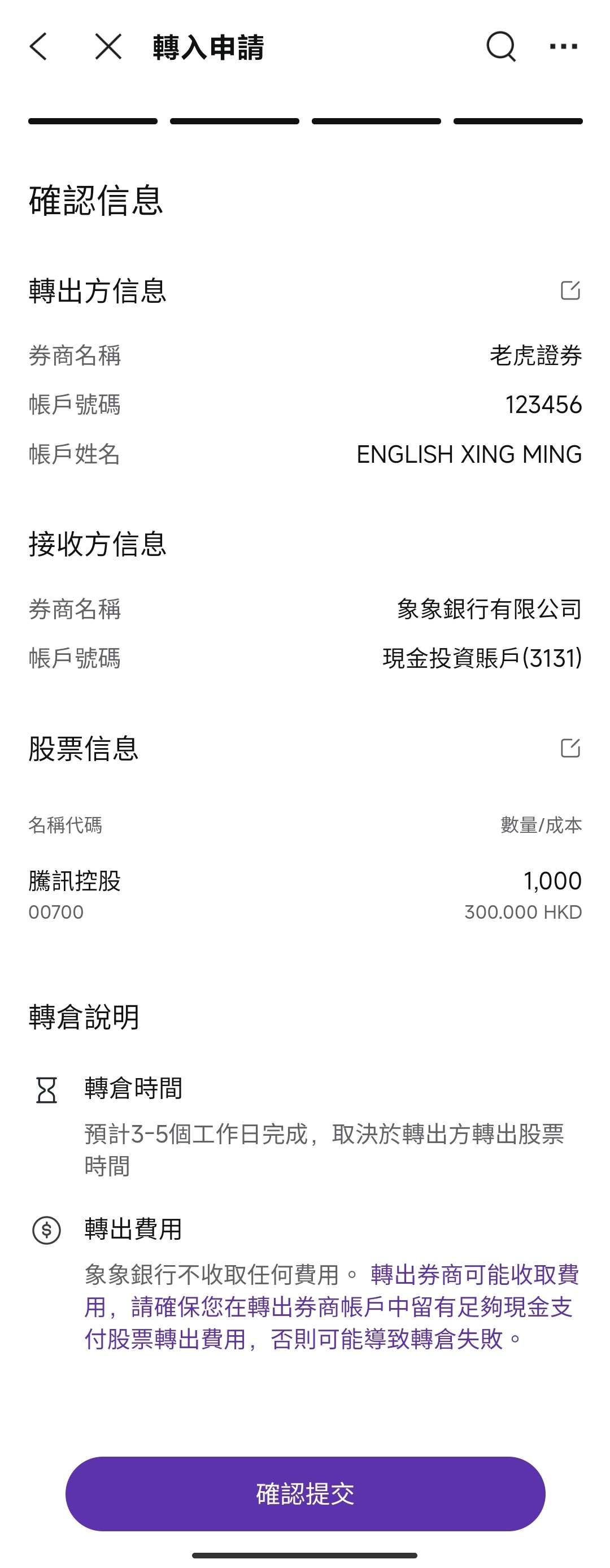Viewport: 610px width, 1568px height.
Task: Go back using the arrow icon
Action: coord(38,47)
